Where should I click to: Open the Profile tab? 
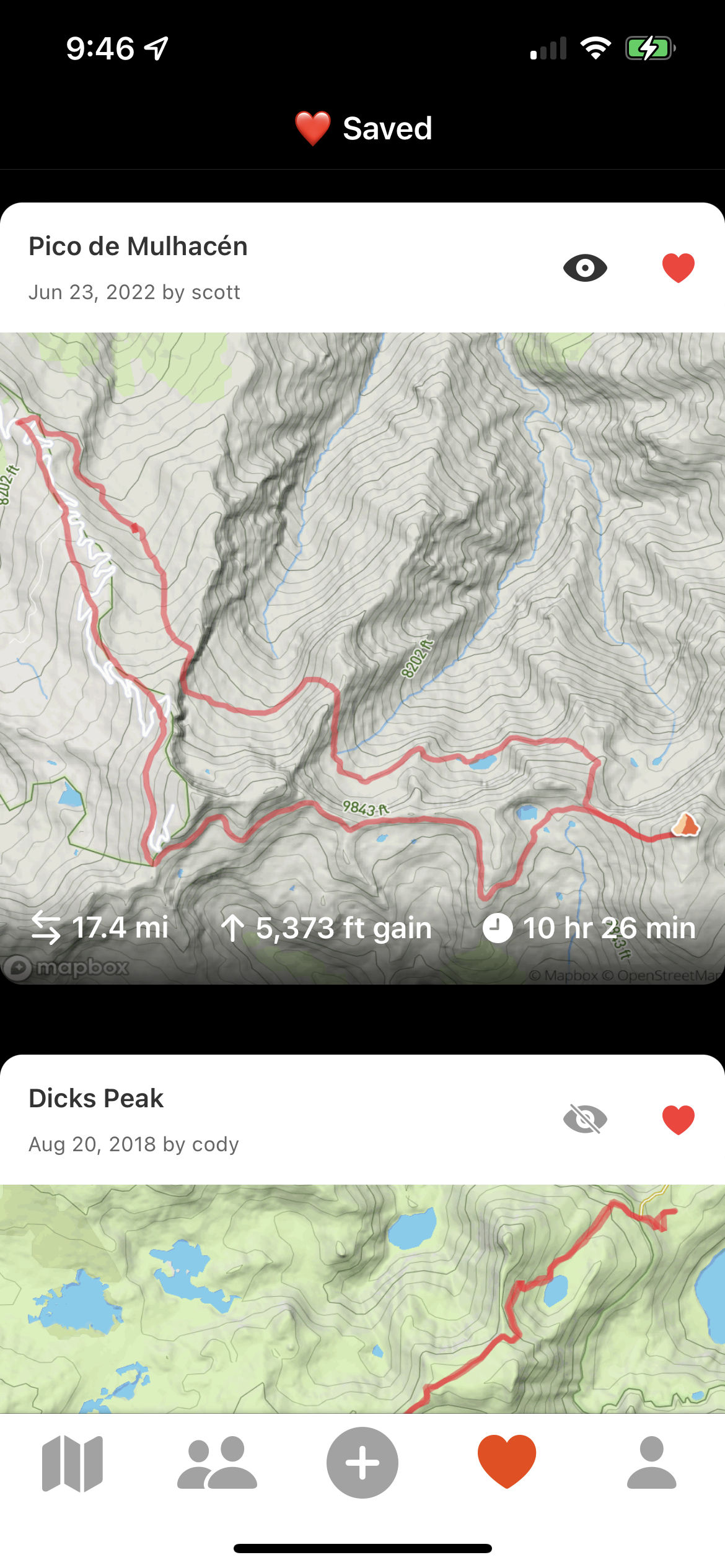click(x=652, y=1463)
